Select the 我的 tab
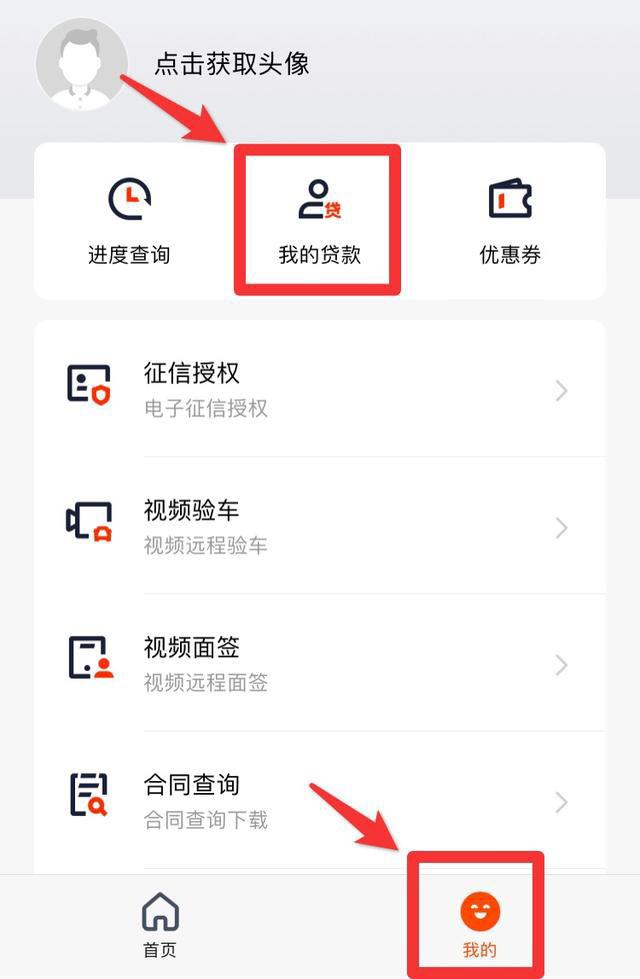 pos(479,926)
